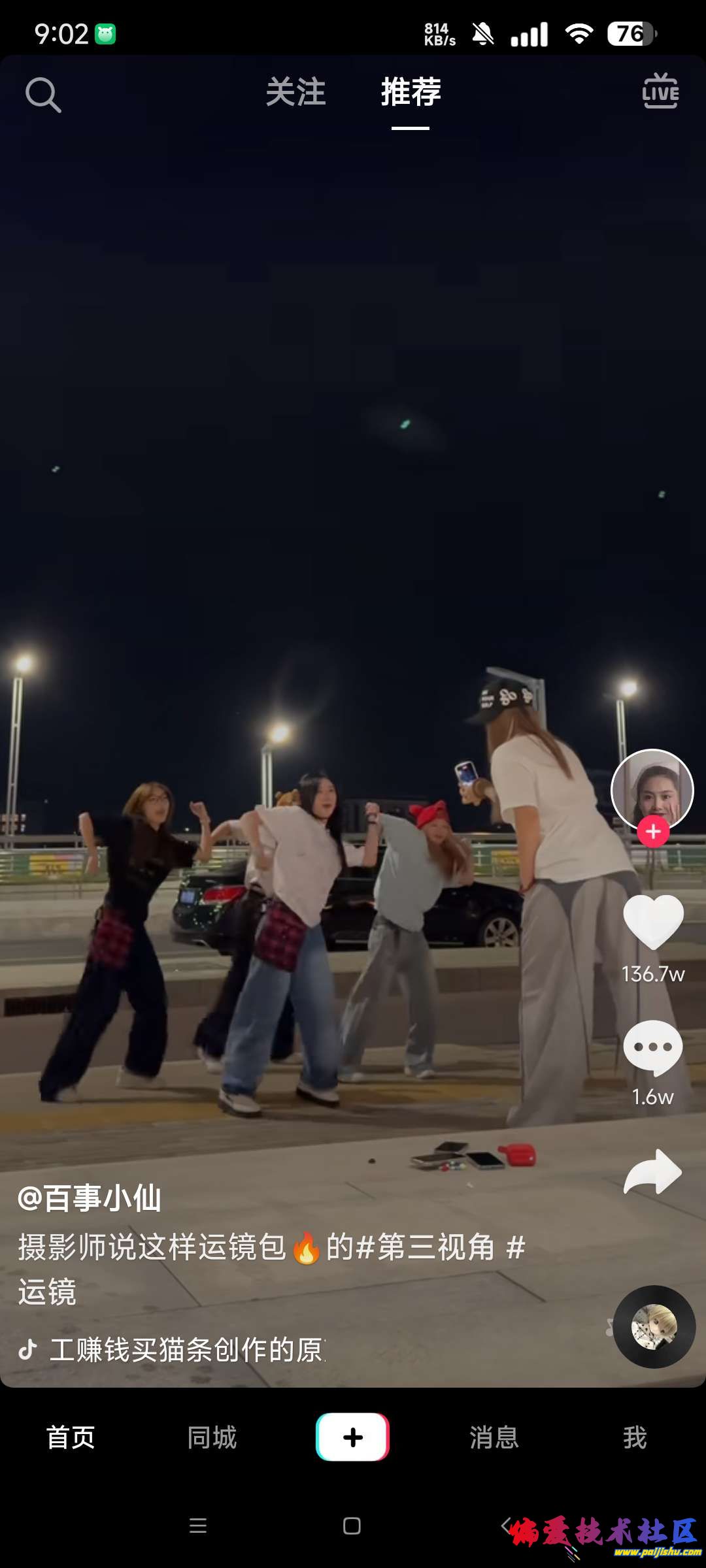Open the spinning music disc

[x=654, y=1327]
